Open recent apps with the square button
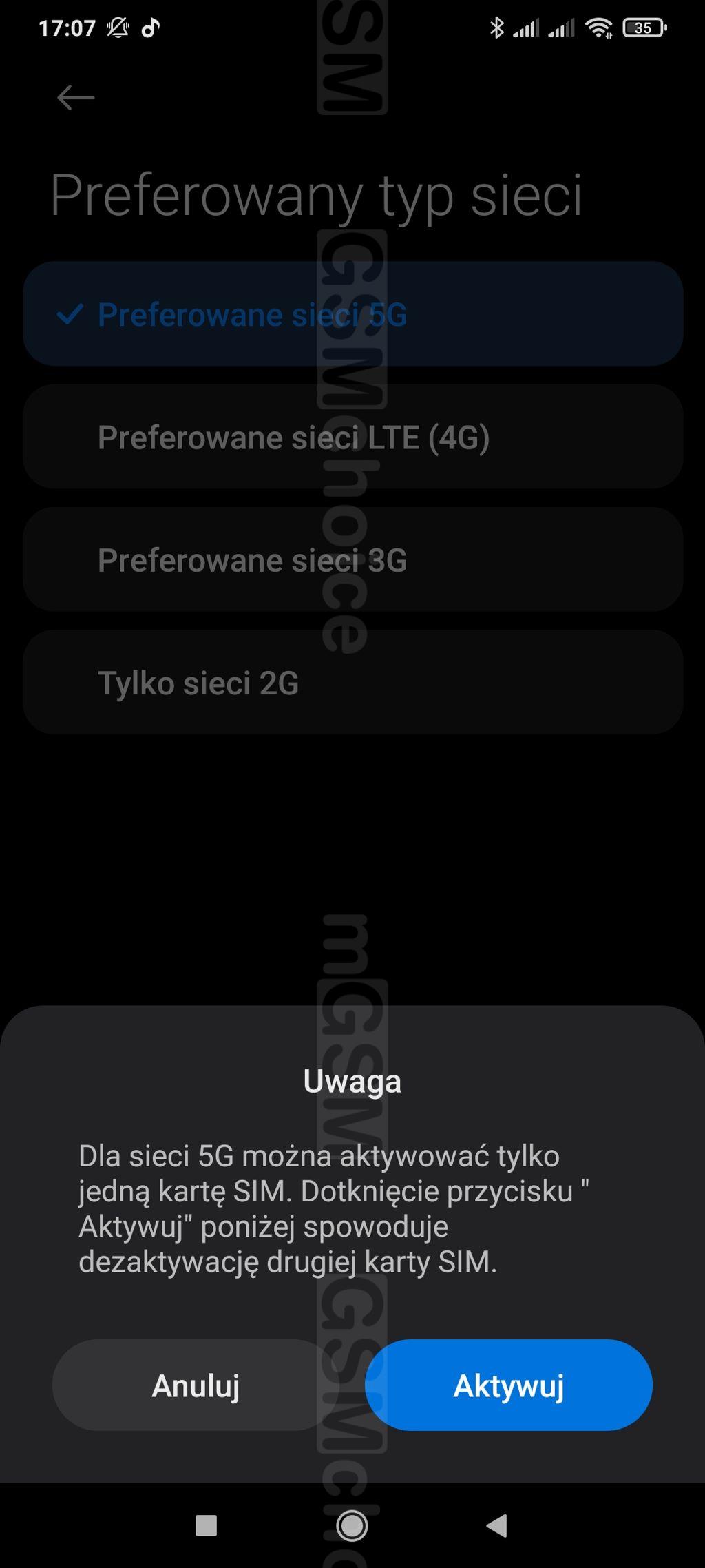 click(207, 1525)
